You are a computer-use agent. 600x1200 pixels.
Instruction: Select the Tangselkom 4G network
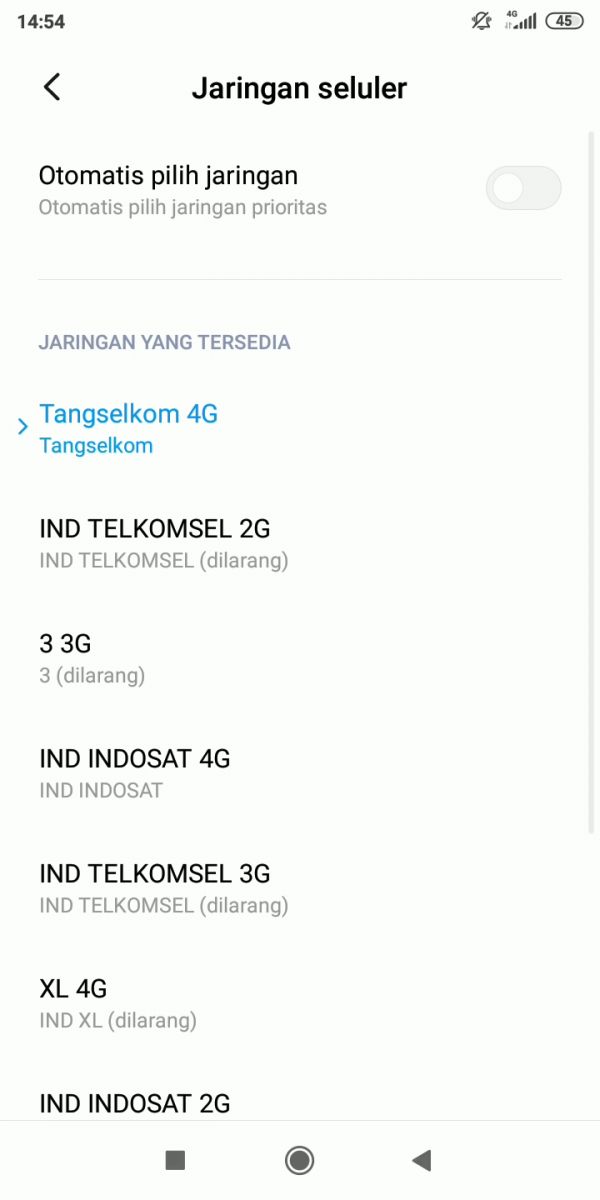pyautogui.click(x=128, y=428)
